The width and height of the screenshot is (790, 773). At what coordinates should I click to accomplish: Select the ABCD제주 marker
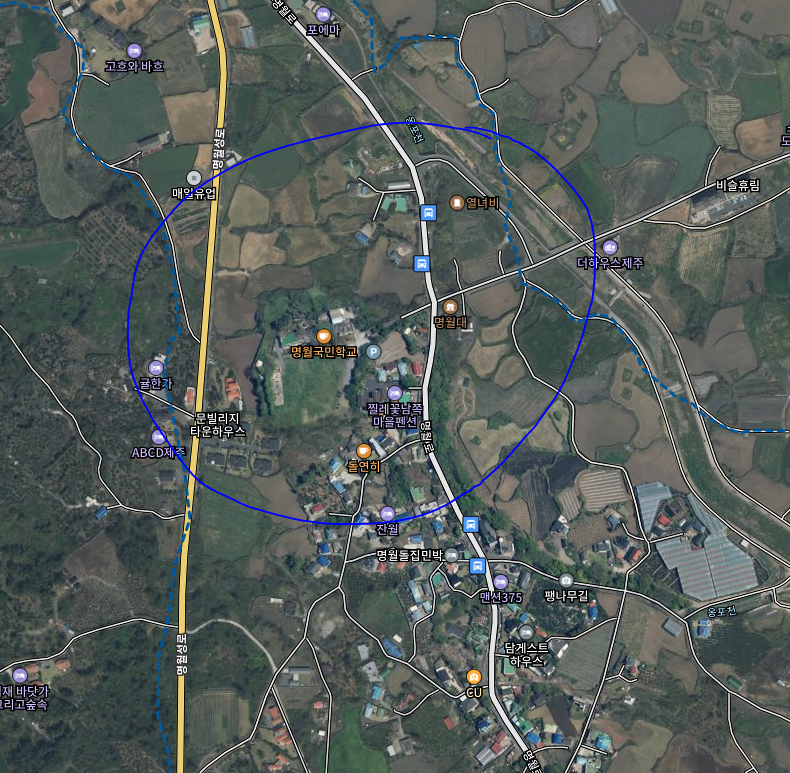pos(158,437)
